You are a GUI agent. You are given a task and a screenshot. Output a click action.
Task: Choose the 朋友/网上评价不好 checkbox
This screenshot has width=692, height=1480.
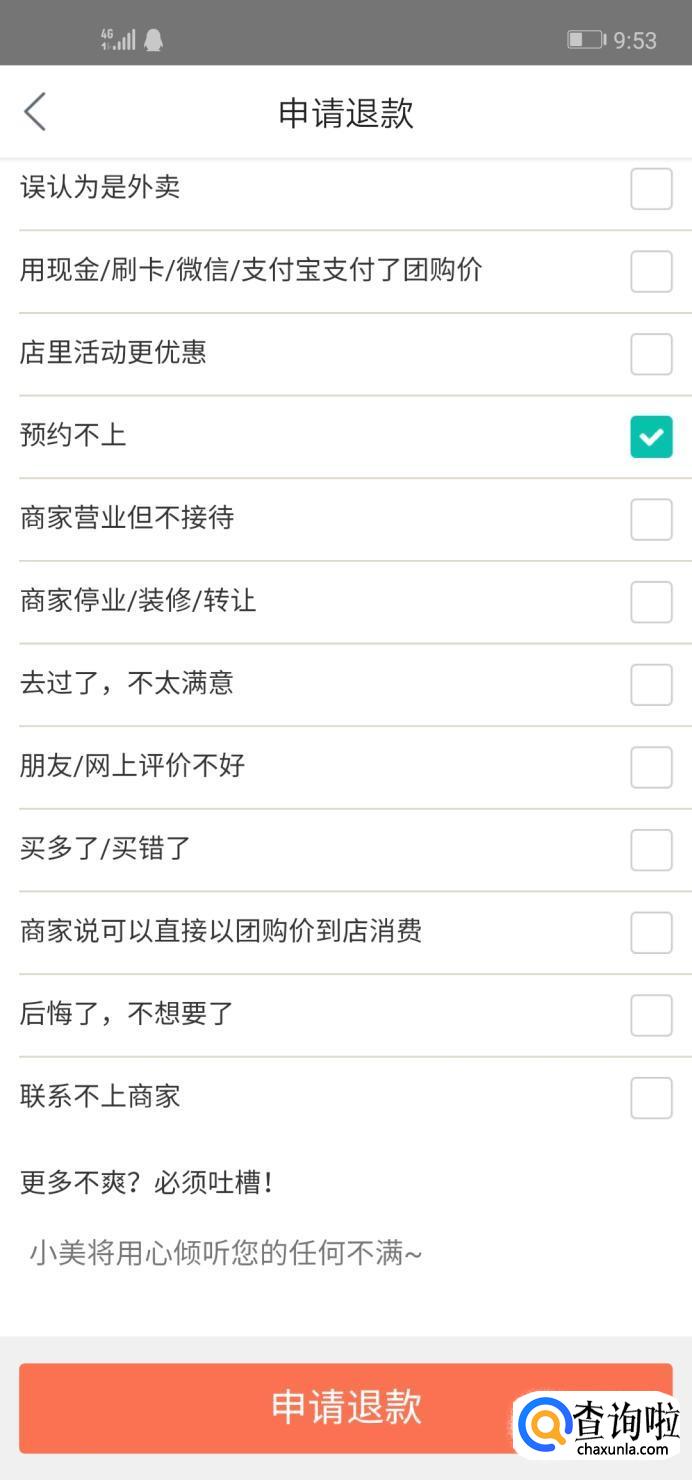click(x=651, y=767)
